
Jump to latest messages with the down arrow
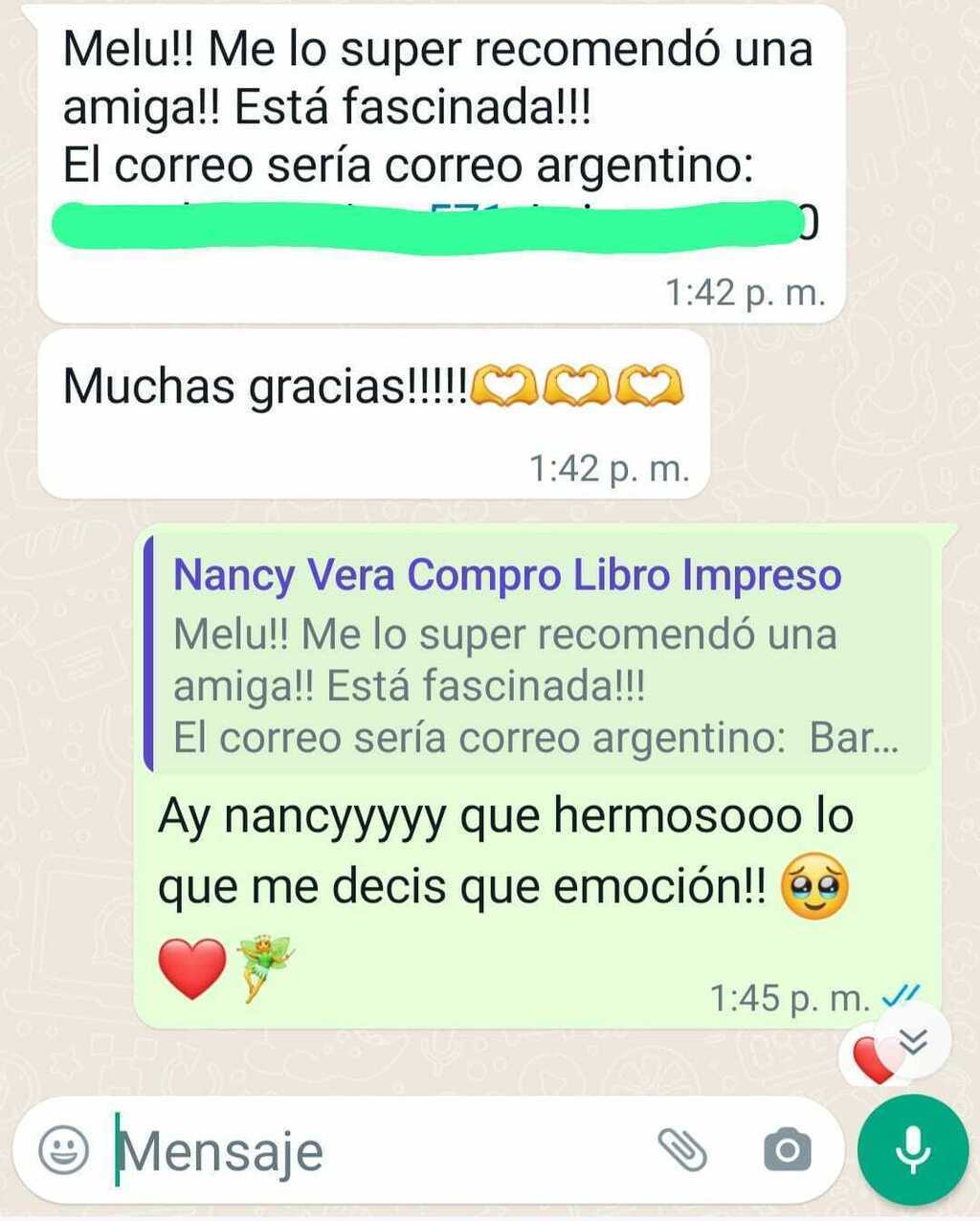pos(914,1040)
